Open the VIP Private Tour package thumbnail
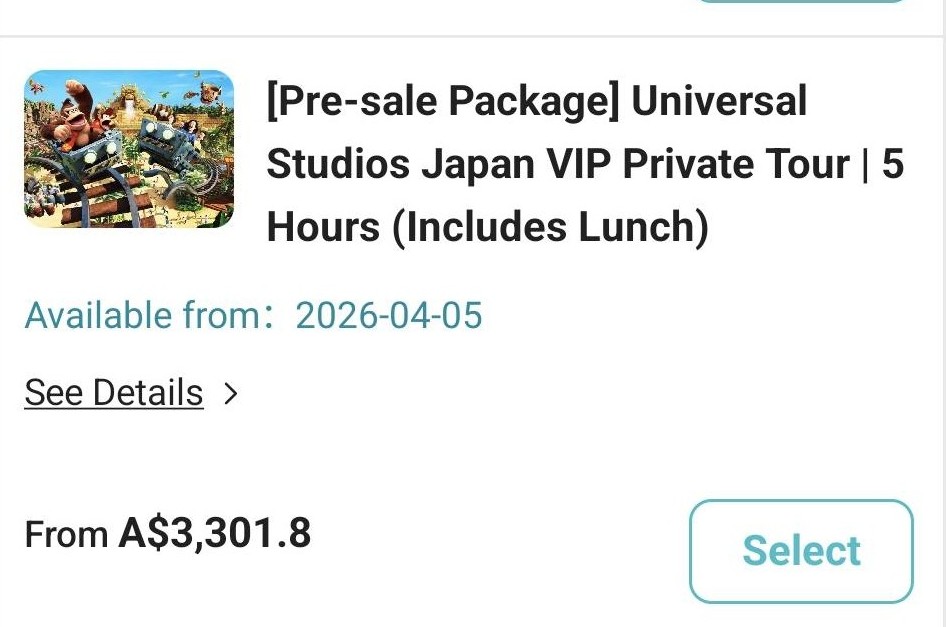The image size is (946, 627). pos(129,149)
